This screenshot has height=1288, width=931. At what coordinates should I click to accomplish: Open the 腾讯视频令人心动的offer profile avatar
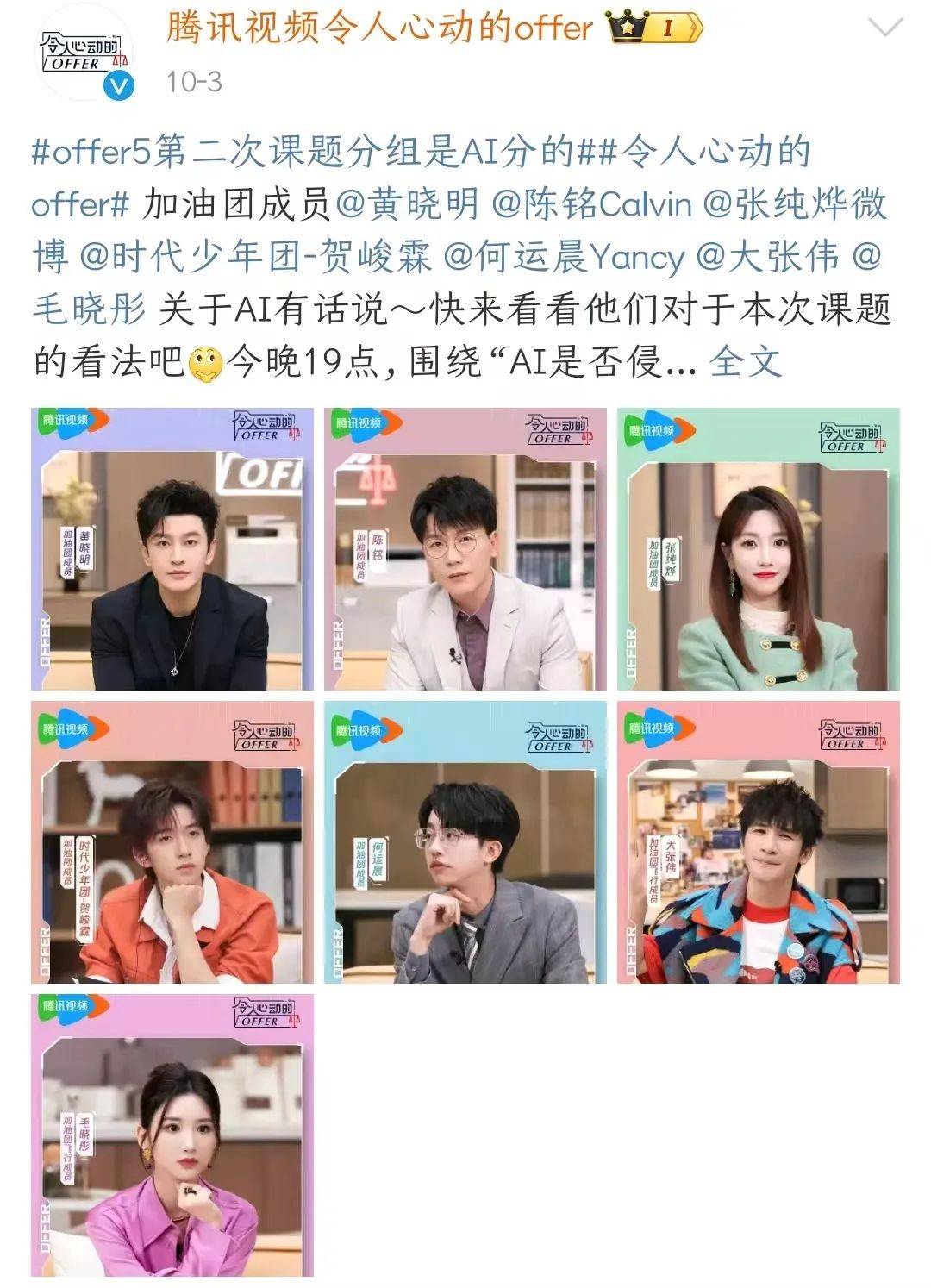[x=84, y=57]
